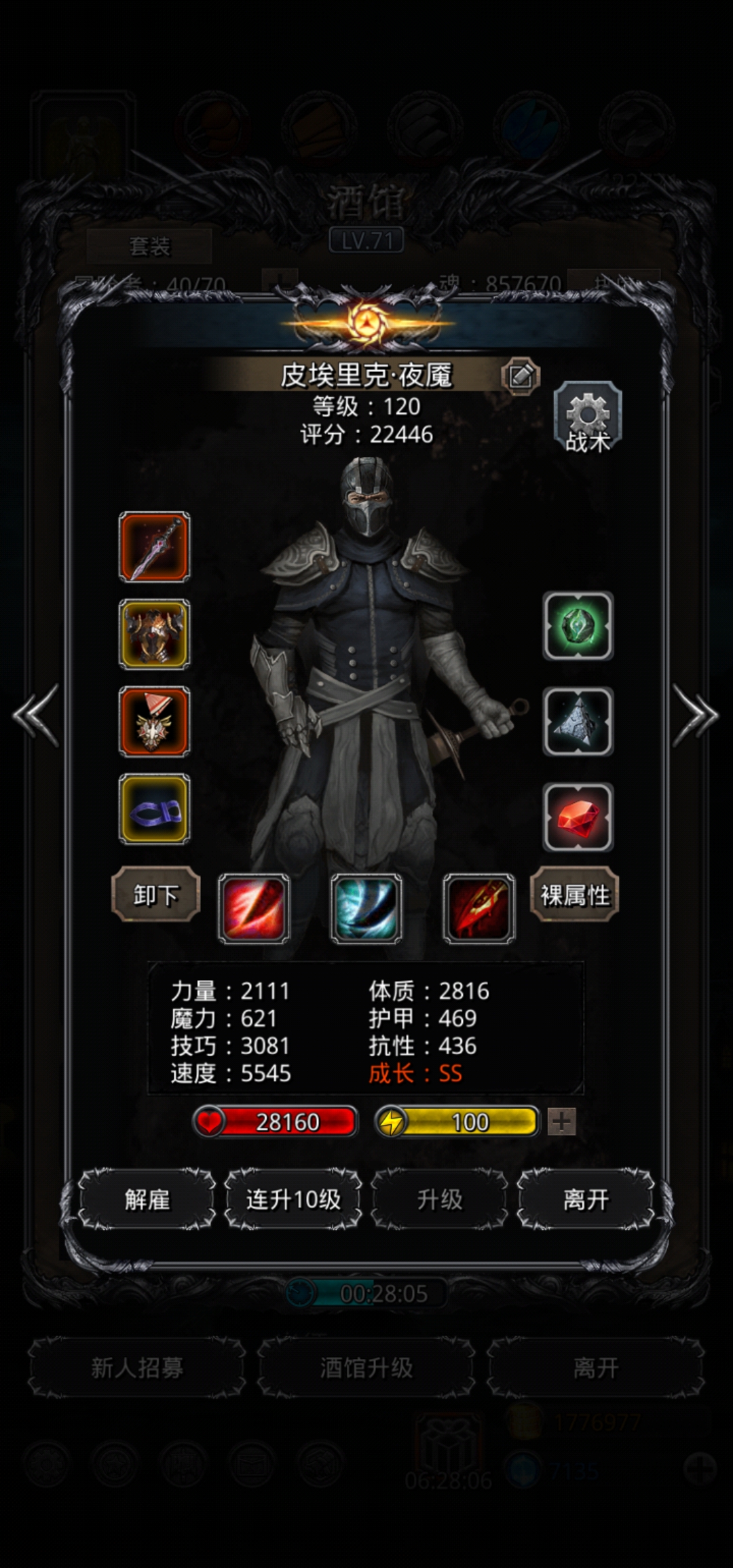The width and height of the screenshot is (733, 1568).
Task: Open the 战术 tactics settings
Action: (x=587, y=417)
